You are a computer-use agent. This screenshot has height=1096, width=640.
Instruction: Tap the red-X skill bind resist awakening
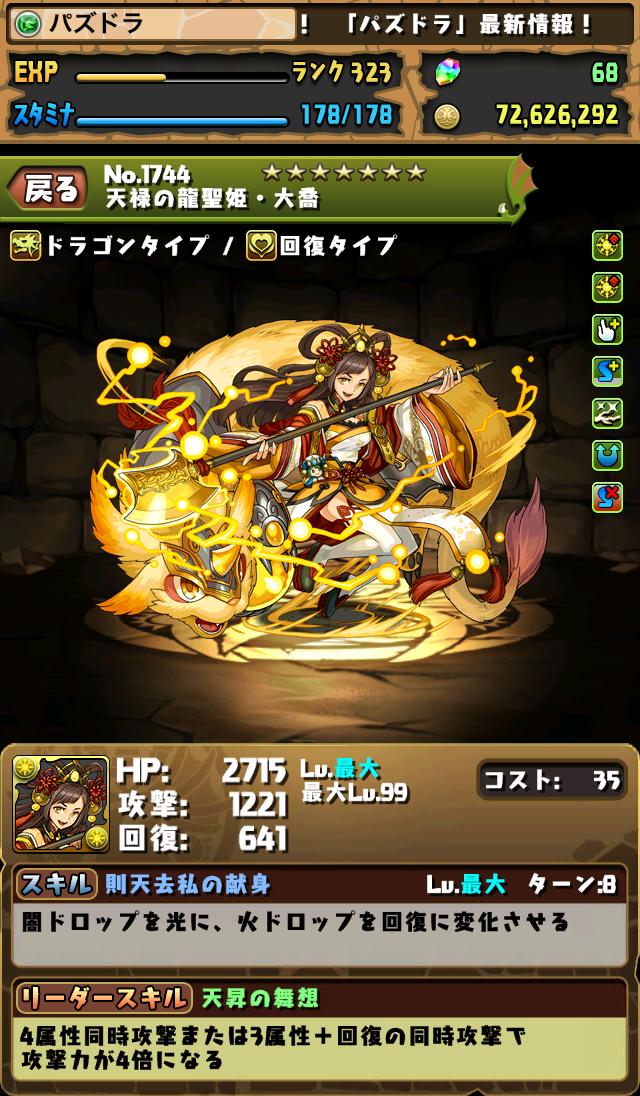(x=607, y=497)
